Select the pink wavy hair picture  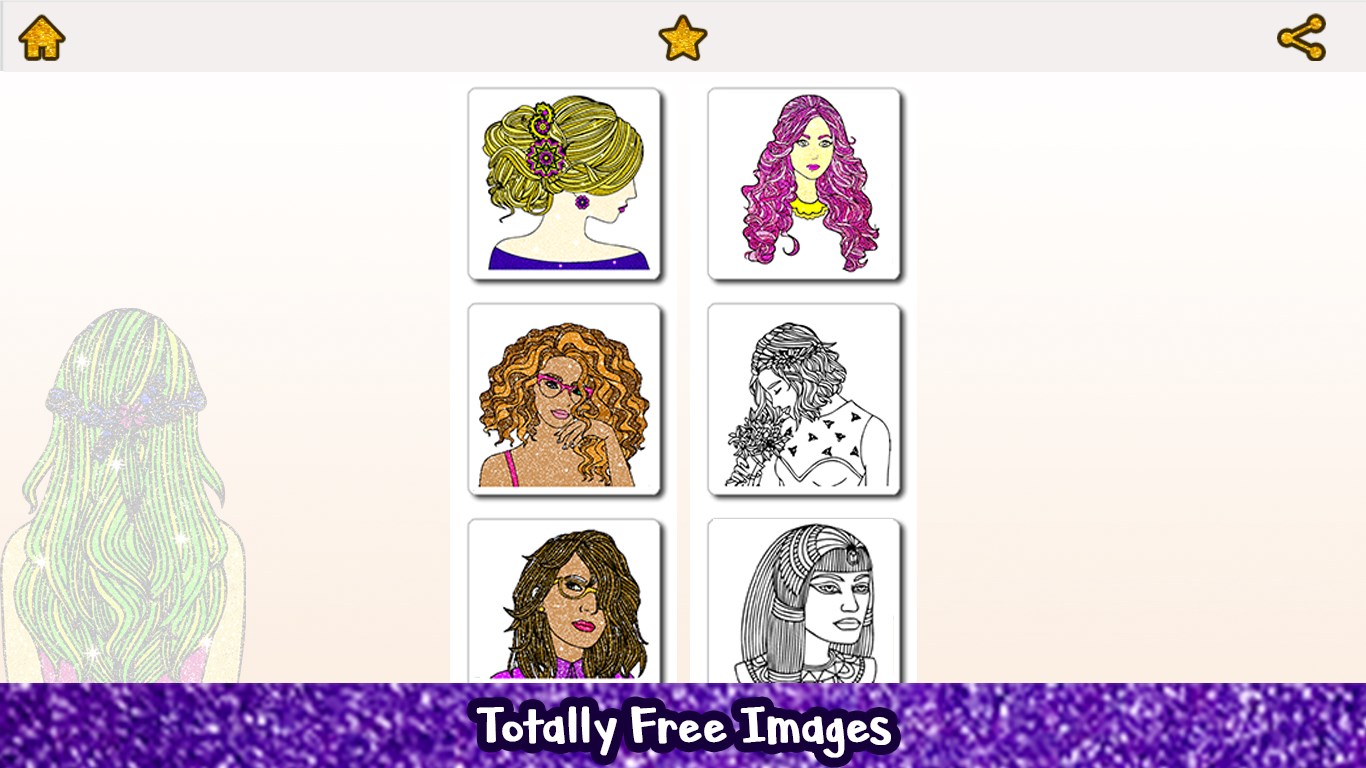pyautogui.click(x=805, y=184)
